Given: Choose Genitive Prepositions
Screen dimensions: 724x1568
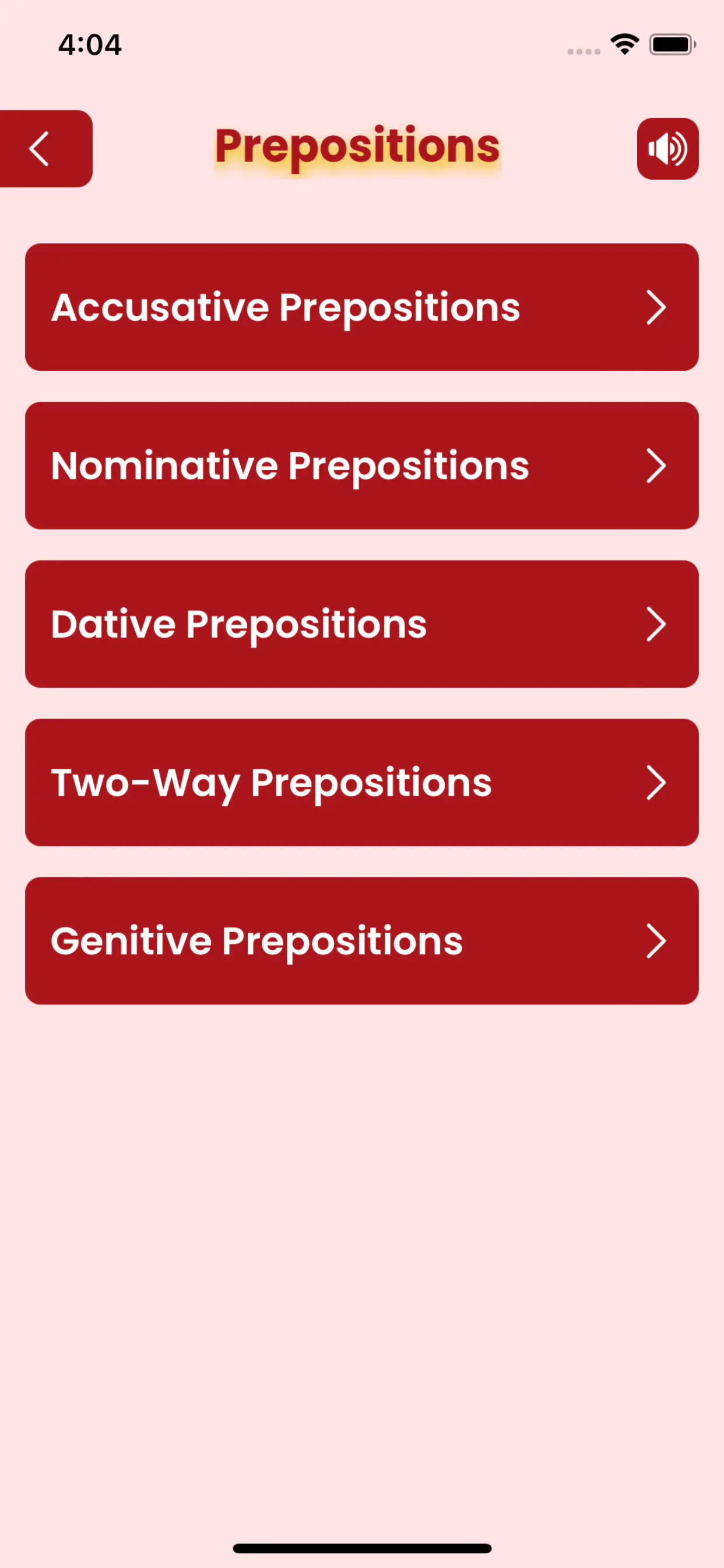Looking at the screenshot, I should [x=361, y=940].
